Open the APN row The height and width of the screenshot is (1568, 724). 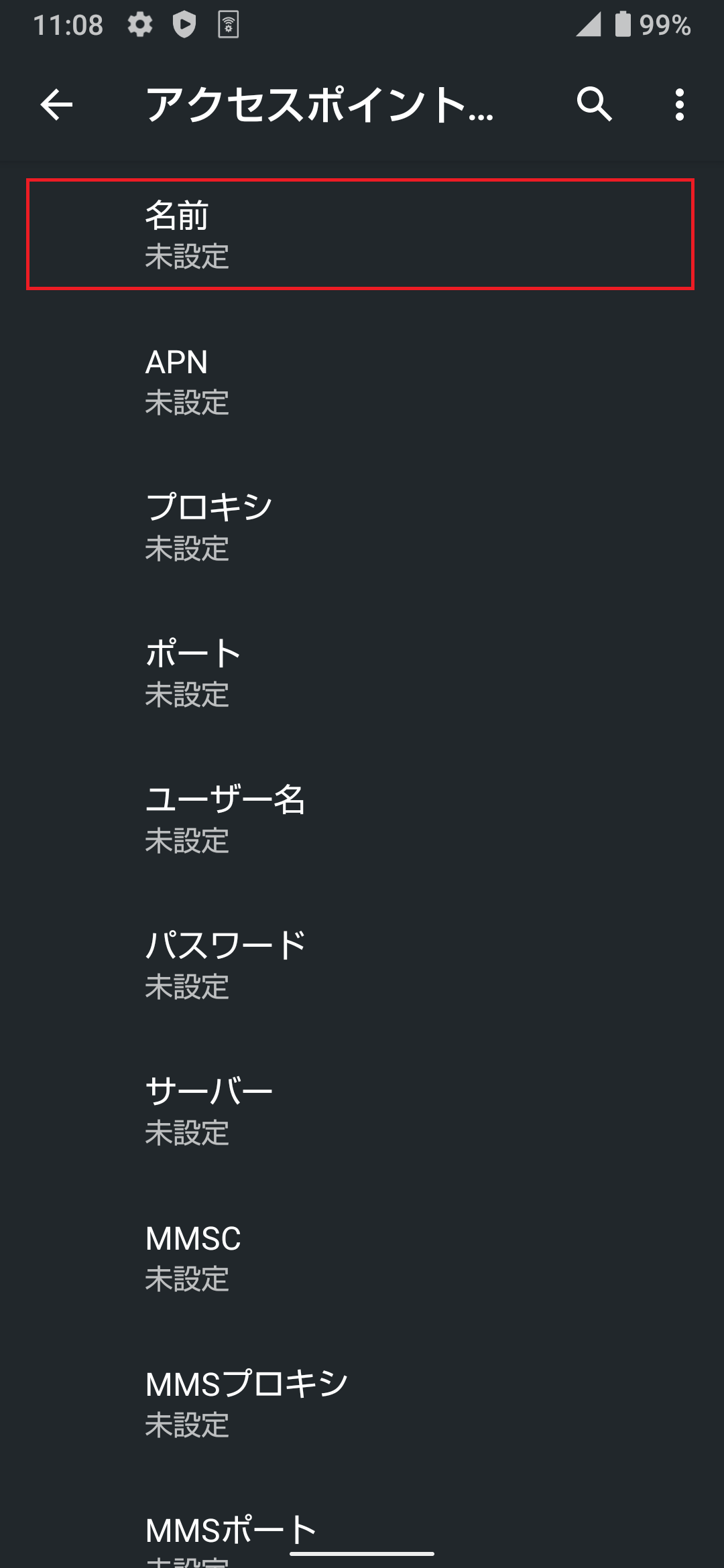[362, 381]
